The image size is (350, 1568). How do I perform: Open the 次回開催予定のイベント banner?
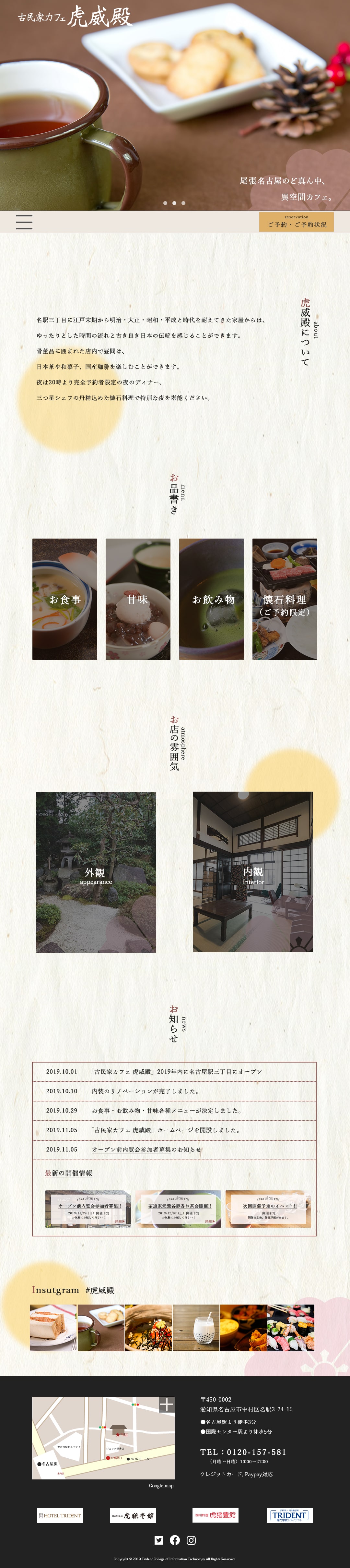[269, 1209]
